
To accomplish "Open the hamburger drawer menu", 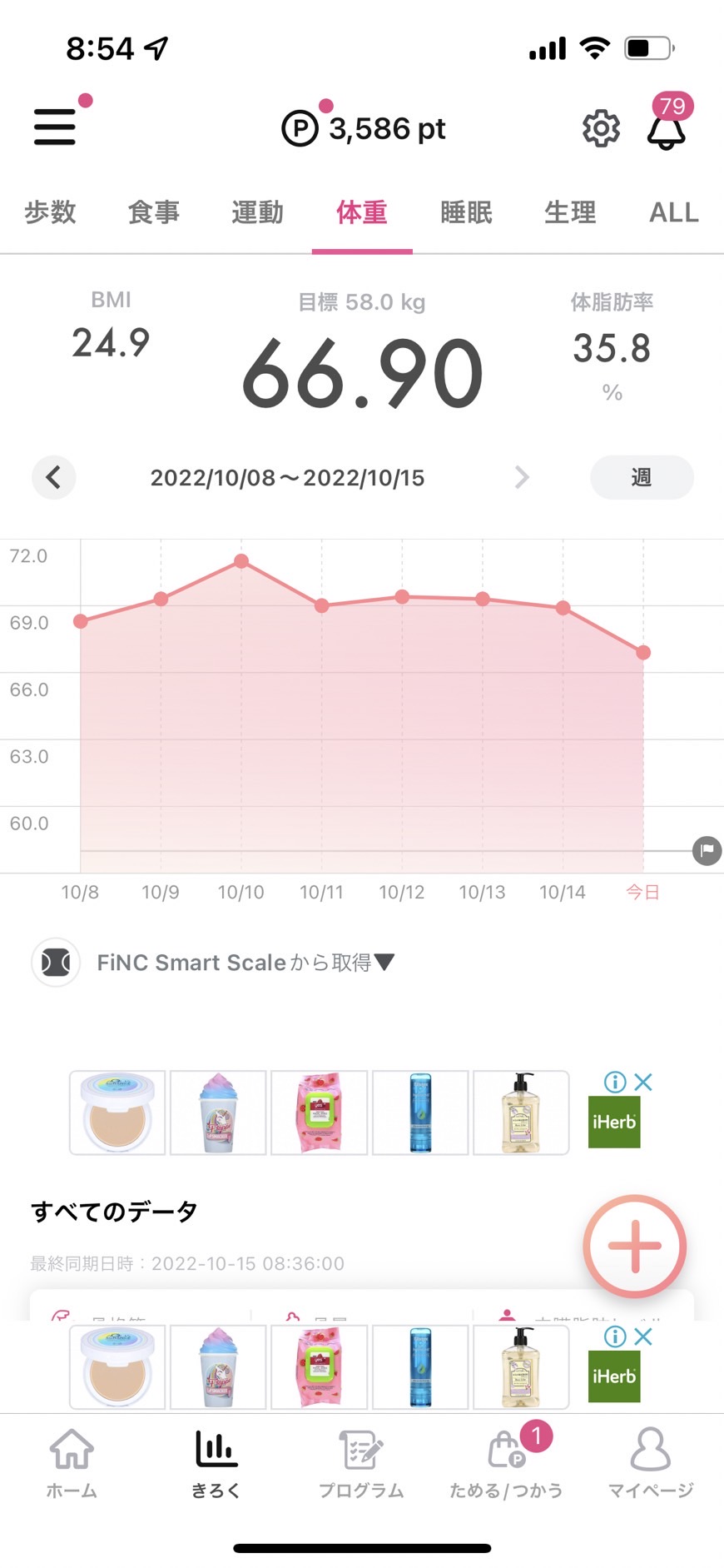I will point(55,127).
